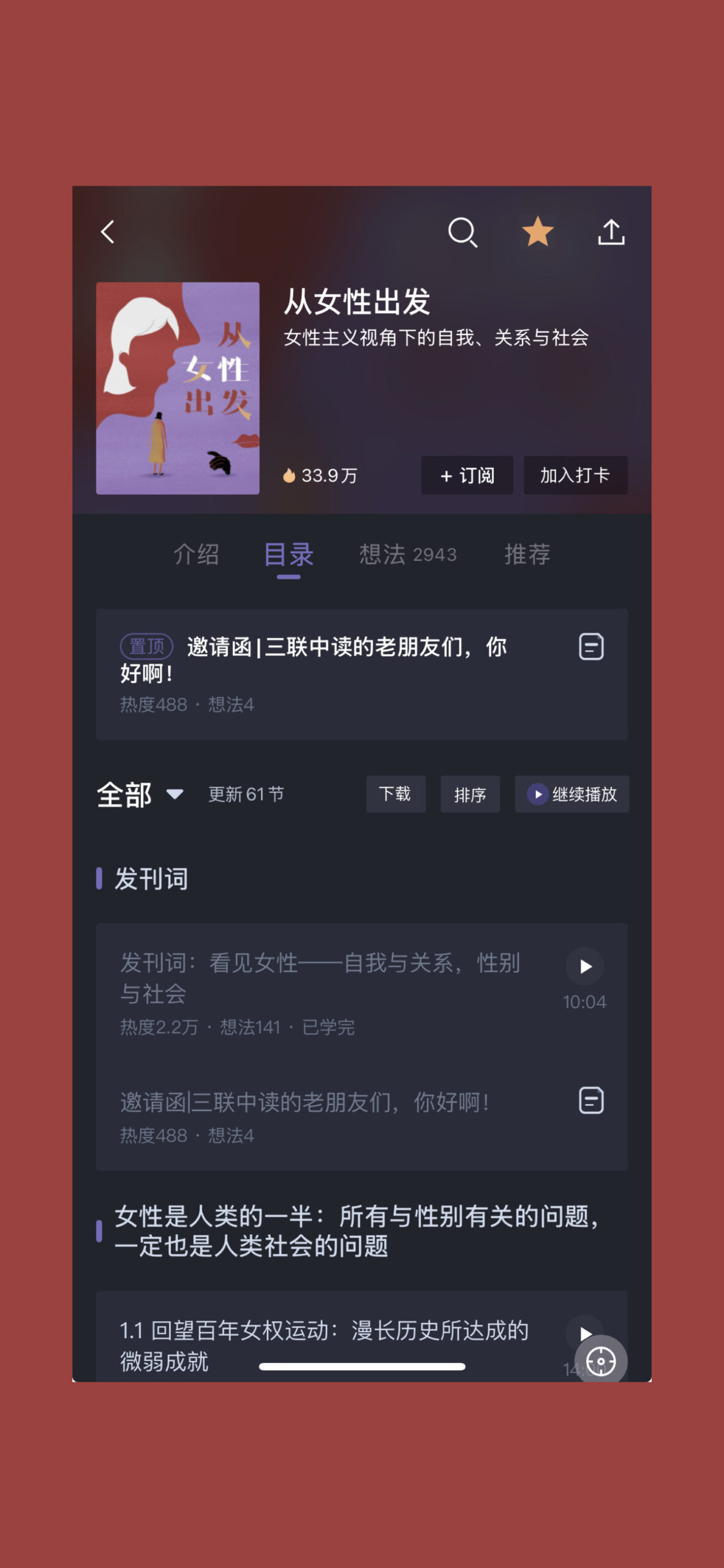This screenshot has height=1568, width=724.
Task: Open the search icon in header
Action: point(462,232)
